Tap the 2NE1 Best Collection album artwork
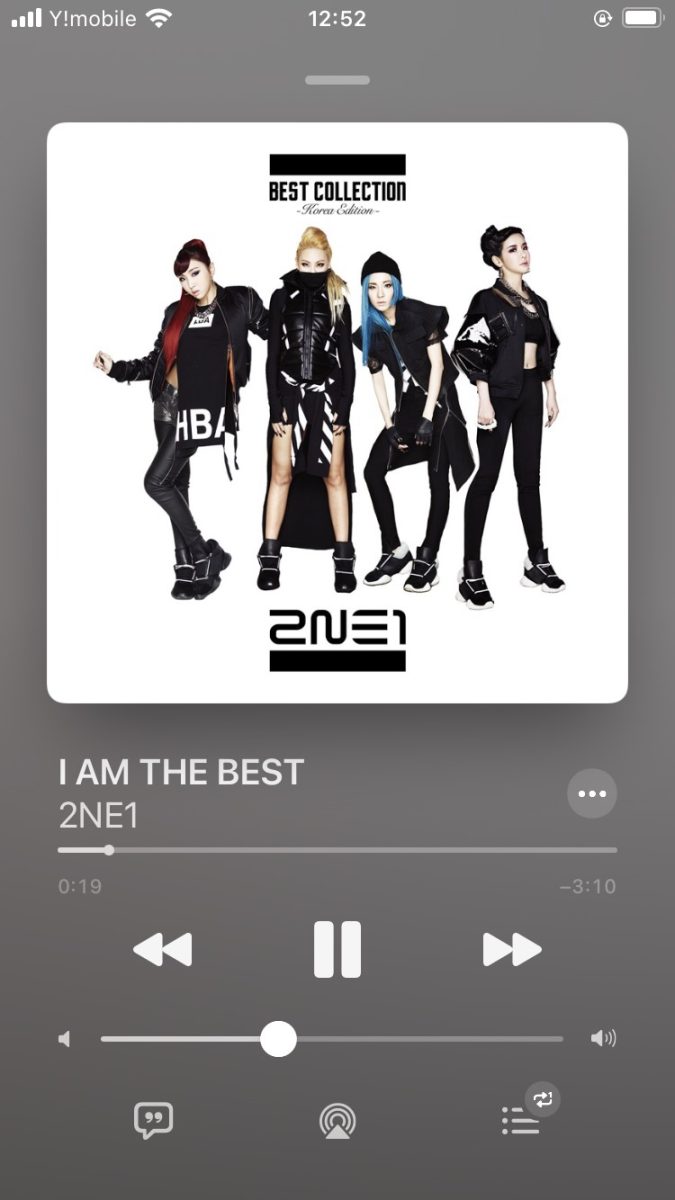The image size is (675, 1200). tap(337, 412)
